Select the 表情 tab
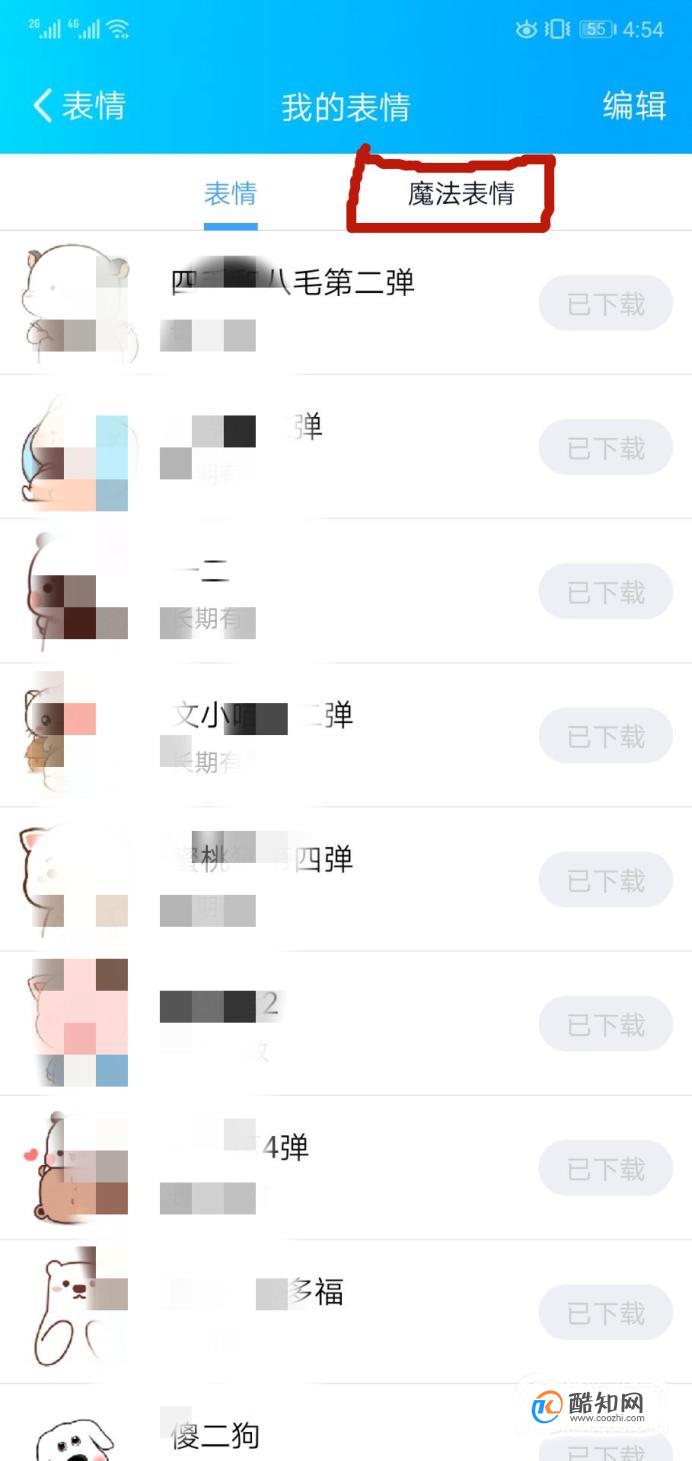The image size is (692, 1461). tap(230, 194)
